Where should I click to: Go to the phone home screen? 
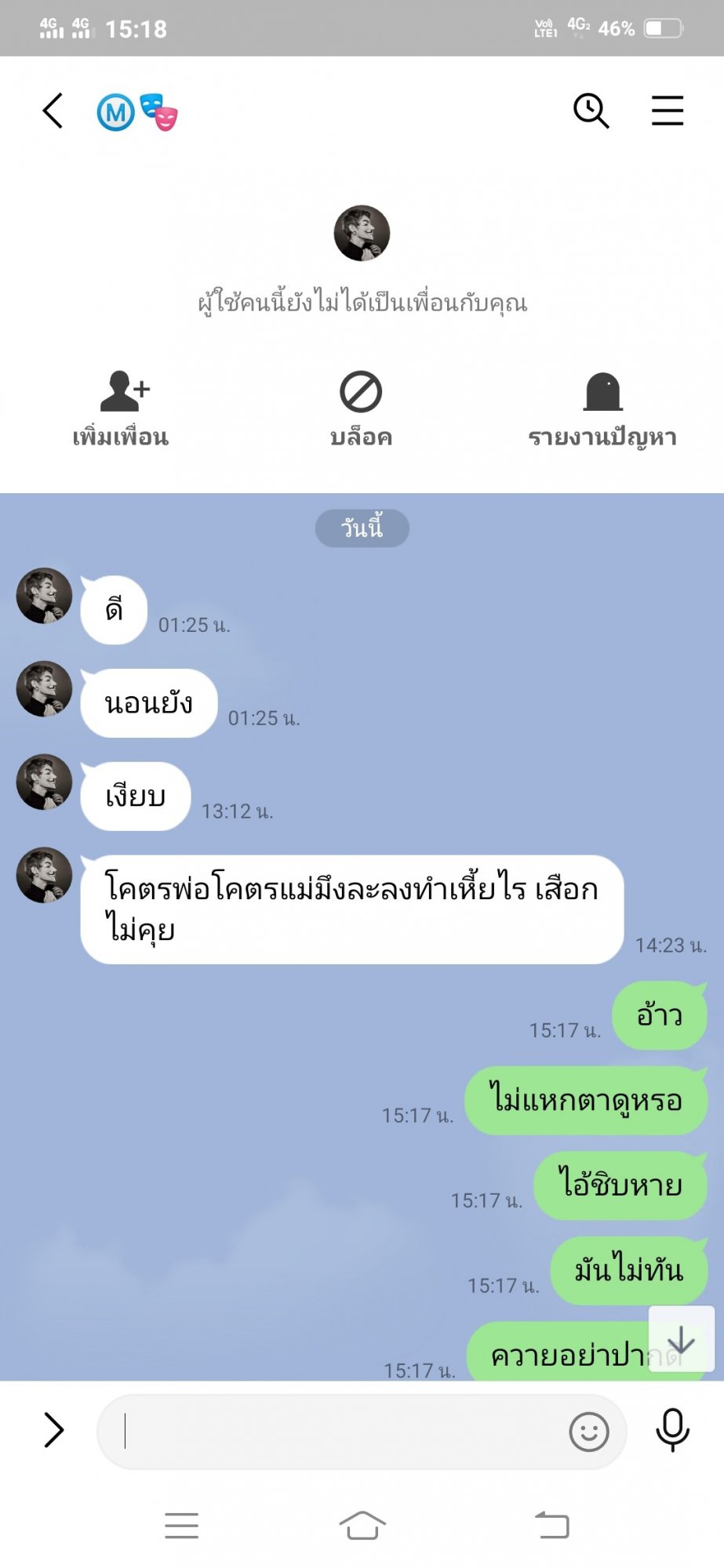click(x=362, y=1526)
